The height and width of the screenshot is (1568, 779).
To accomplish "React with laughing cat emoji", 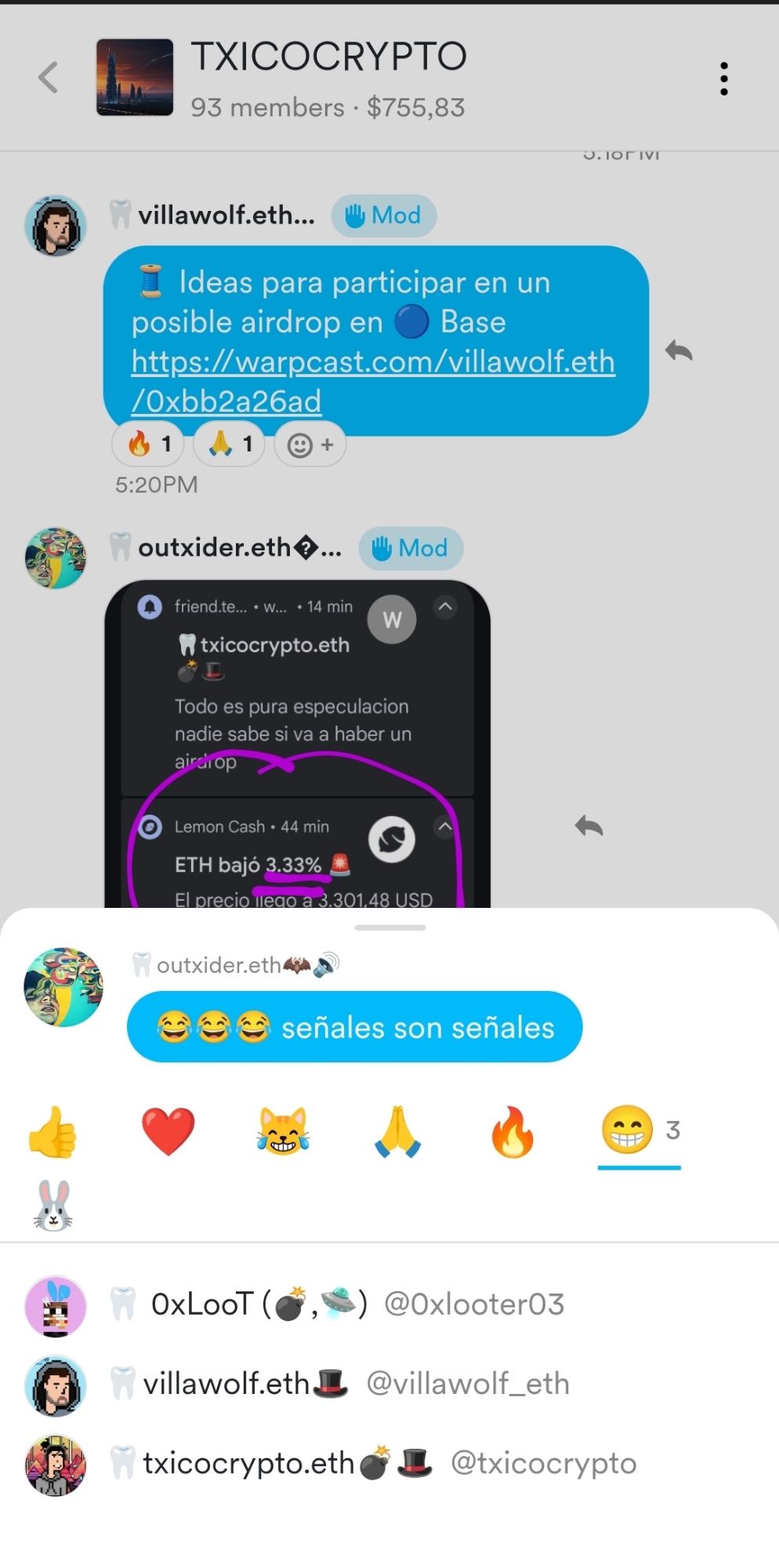I will (283, 1131).
